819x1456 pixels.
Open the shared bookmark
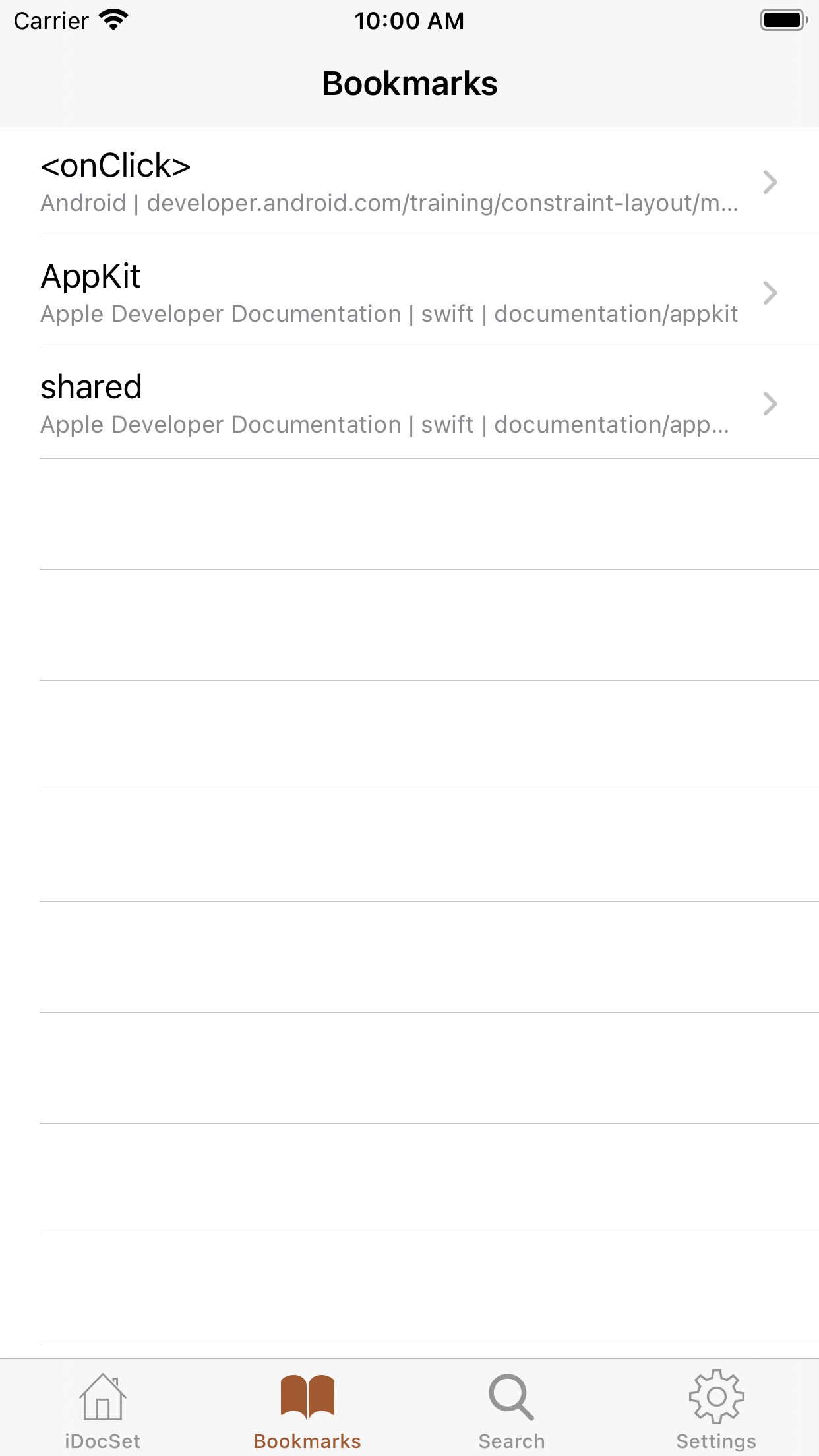click(x=409, y=404)
